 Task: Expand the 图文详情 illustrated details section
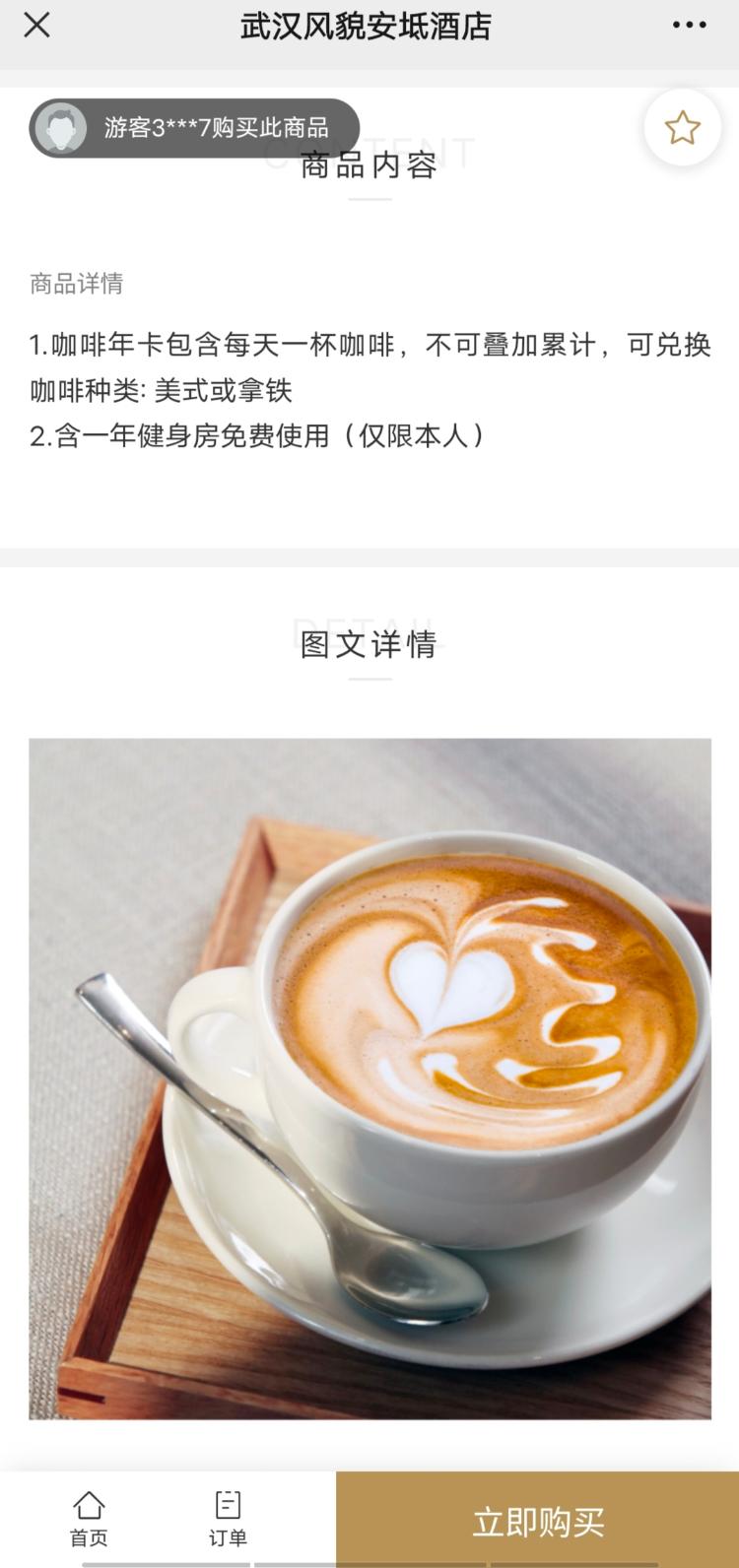click(x=369, y=646)
